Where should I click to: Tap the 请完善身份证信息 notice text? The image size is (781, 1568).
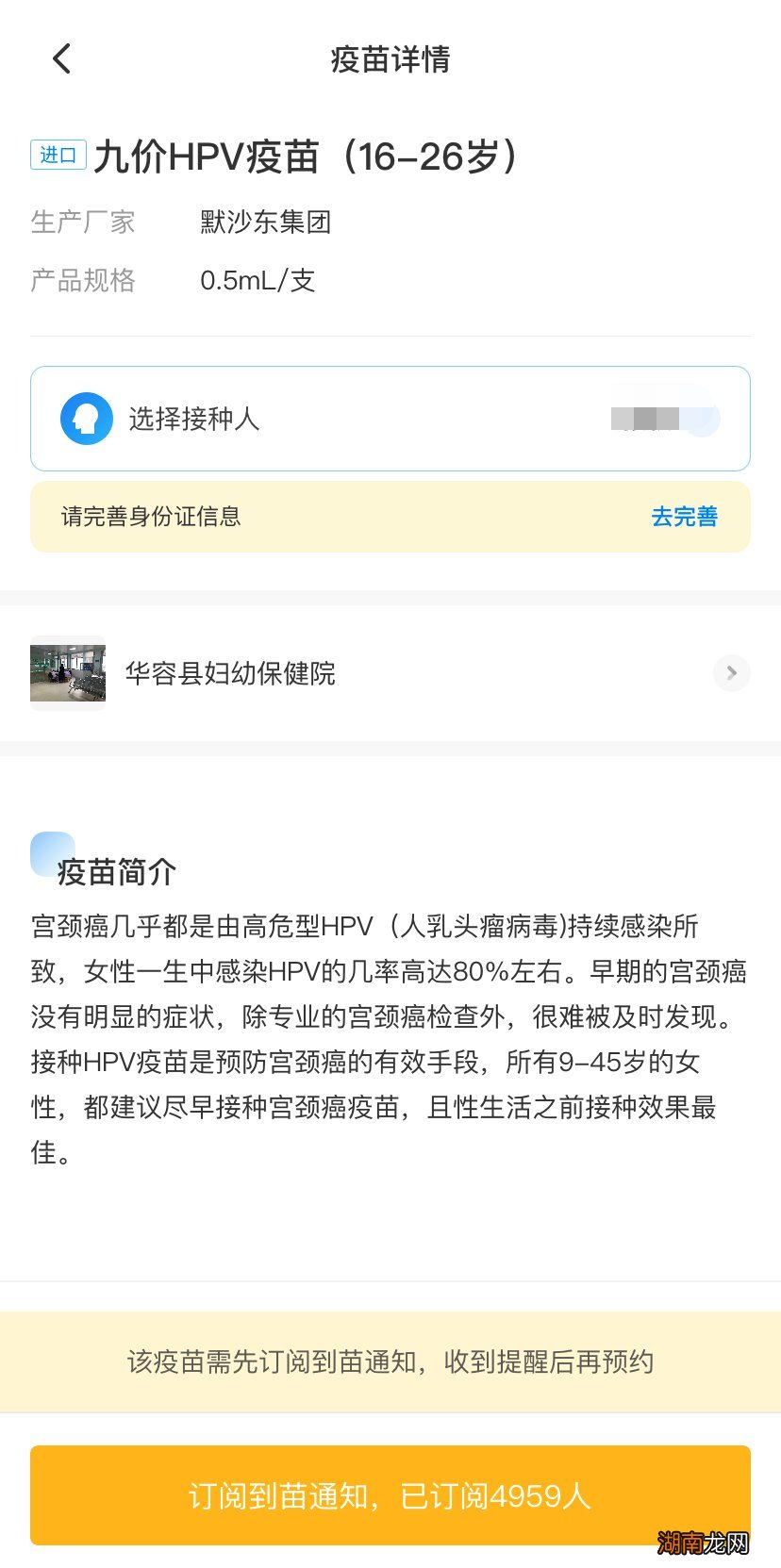coord(149,517)
